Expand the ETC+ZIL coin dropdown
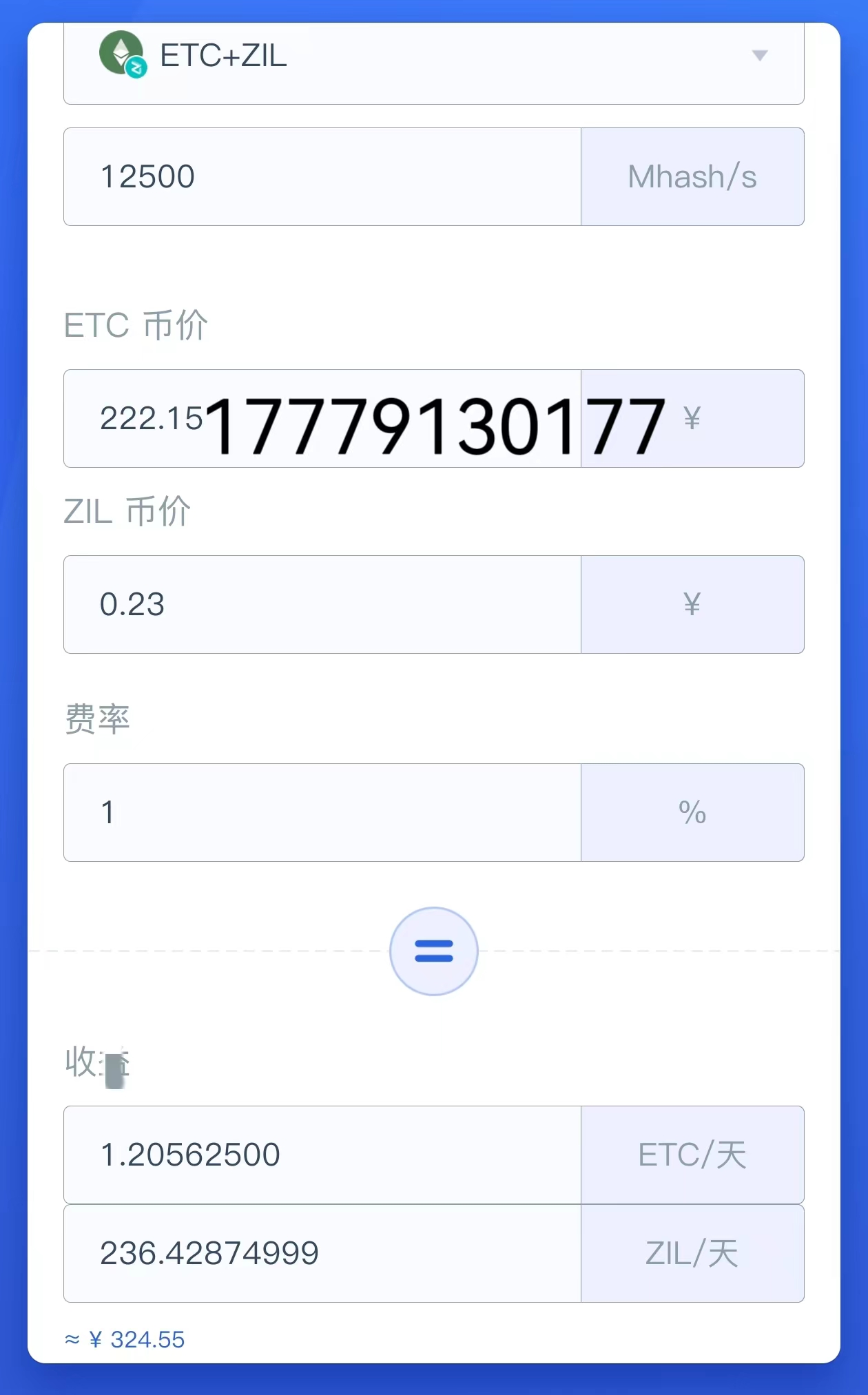The width and height of the screenshot is (868, 1395). (433, 56)
